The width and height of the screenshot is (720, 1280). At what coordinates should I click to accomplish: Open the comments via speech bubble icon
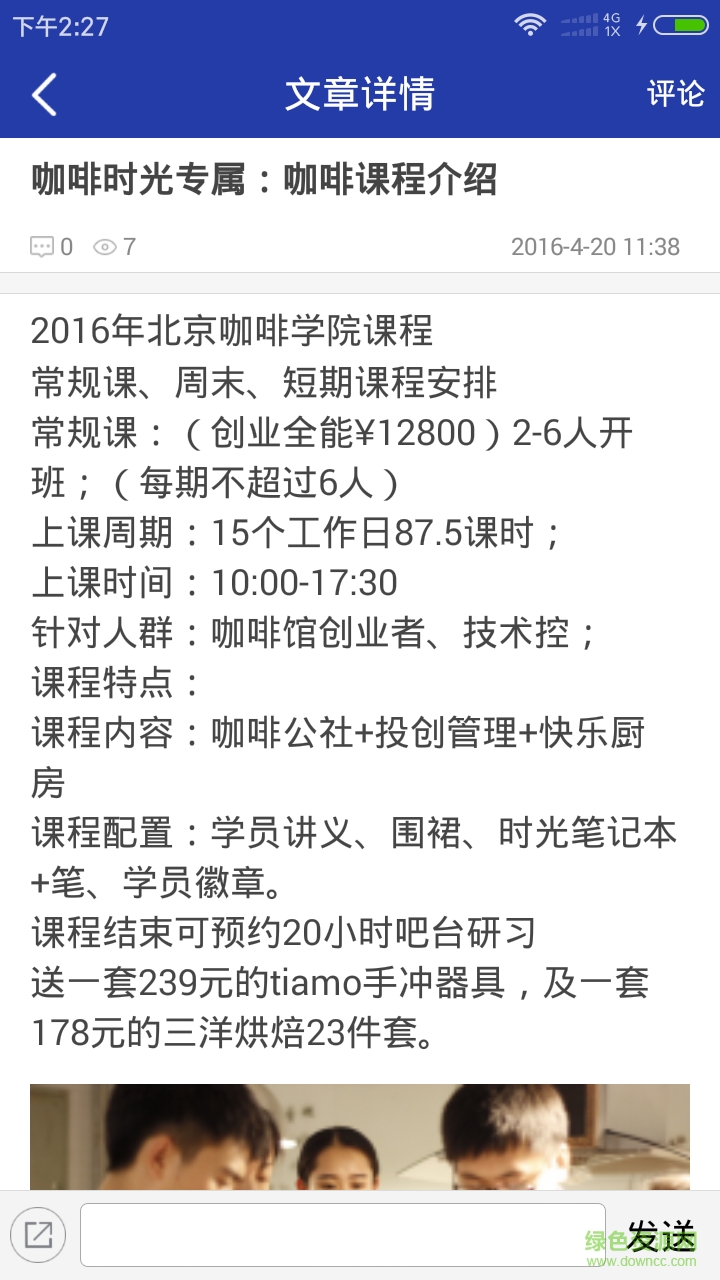tap(40, 247)
